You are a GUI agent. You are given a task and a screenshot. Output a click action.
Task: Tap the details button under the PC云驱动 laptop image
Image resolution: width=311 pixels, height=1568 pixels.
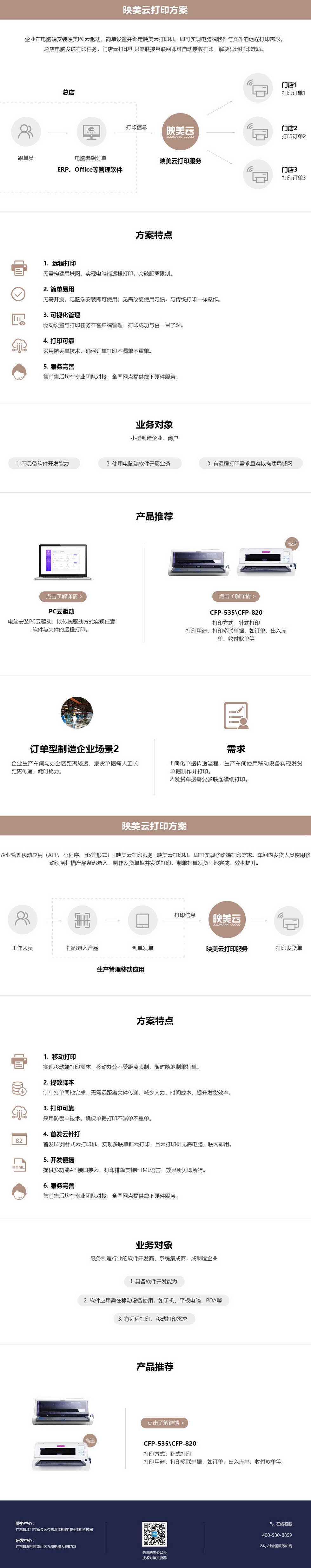pos(62,596)
